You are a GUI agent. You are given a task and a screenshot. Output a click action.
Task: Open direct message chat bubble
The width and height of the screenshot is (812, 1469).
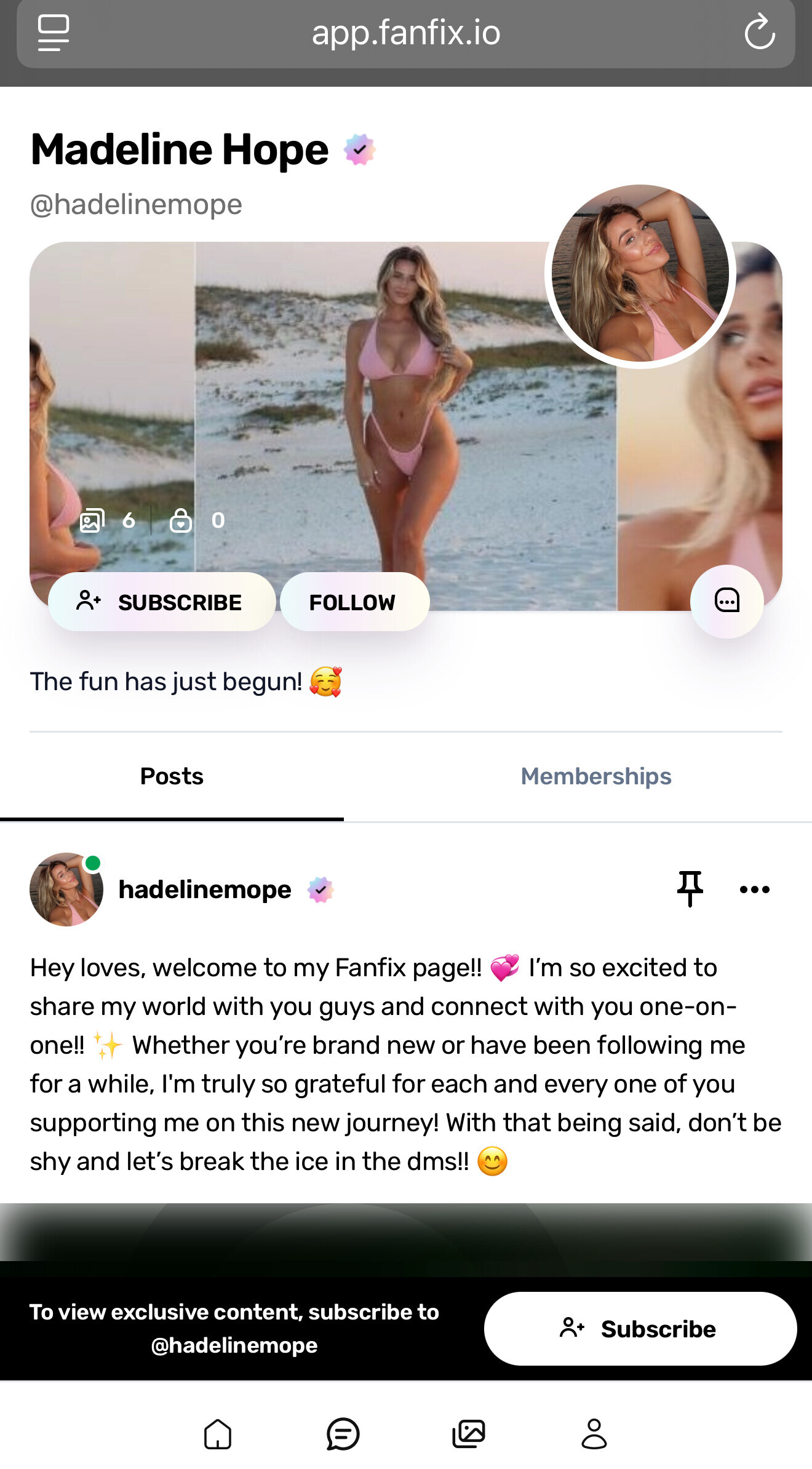tap(726, 601)
